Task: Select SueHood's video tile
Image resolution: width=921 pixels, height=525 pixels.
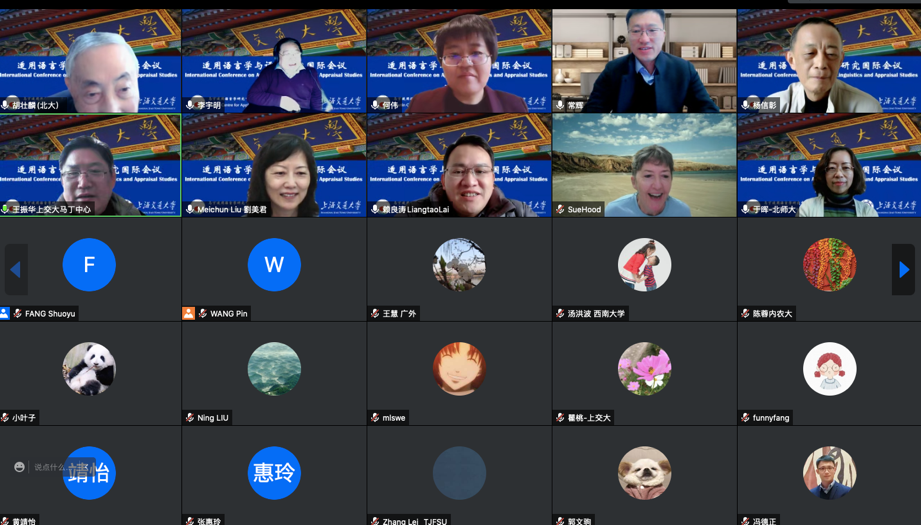Action: (644, 165)
